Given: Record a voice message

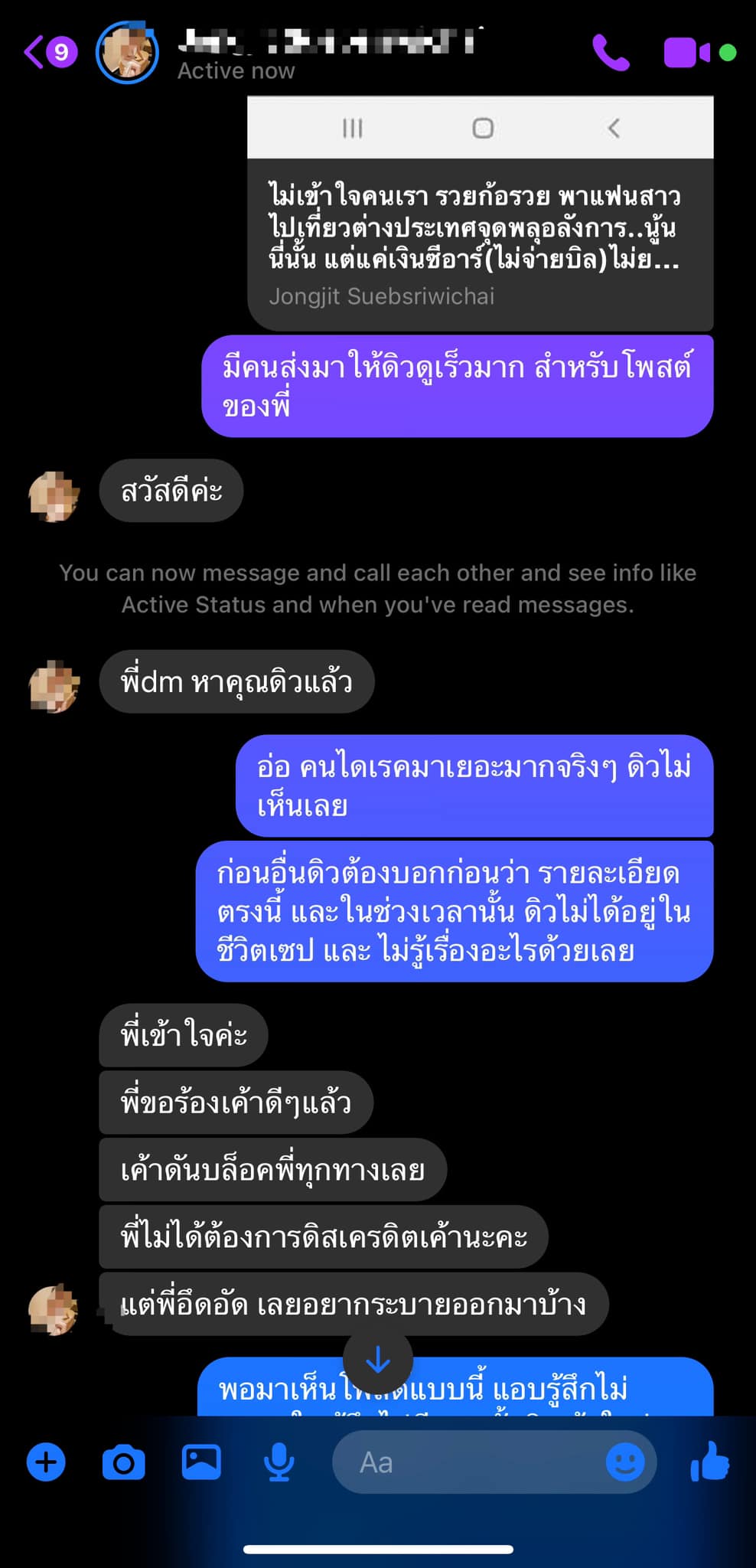Looking at the screenshot, I should click(x=279, y=1462).
